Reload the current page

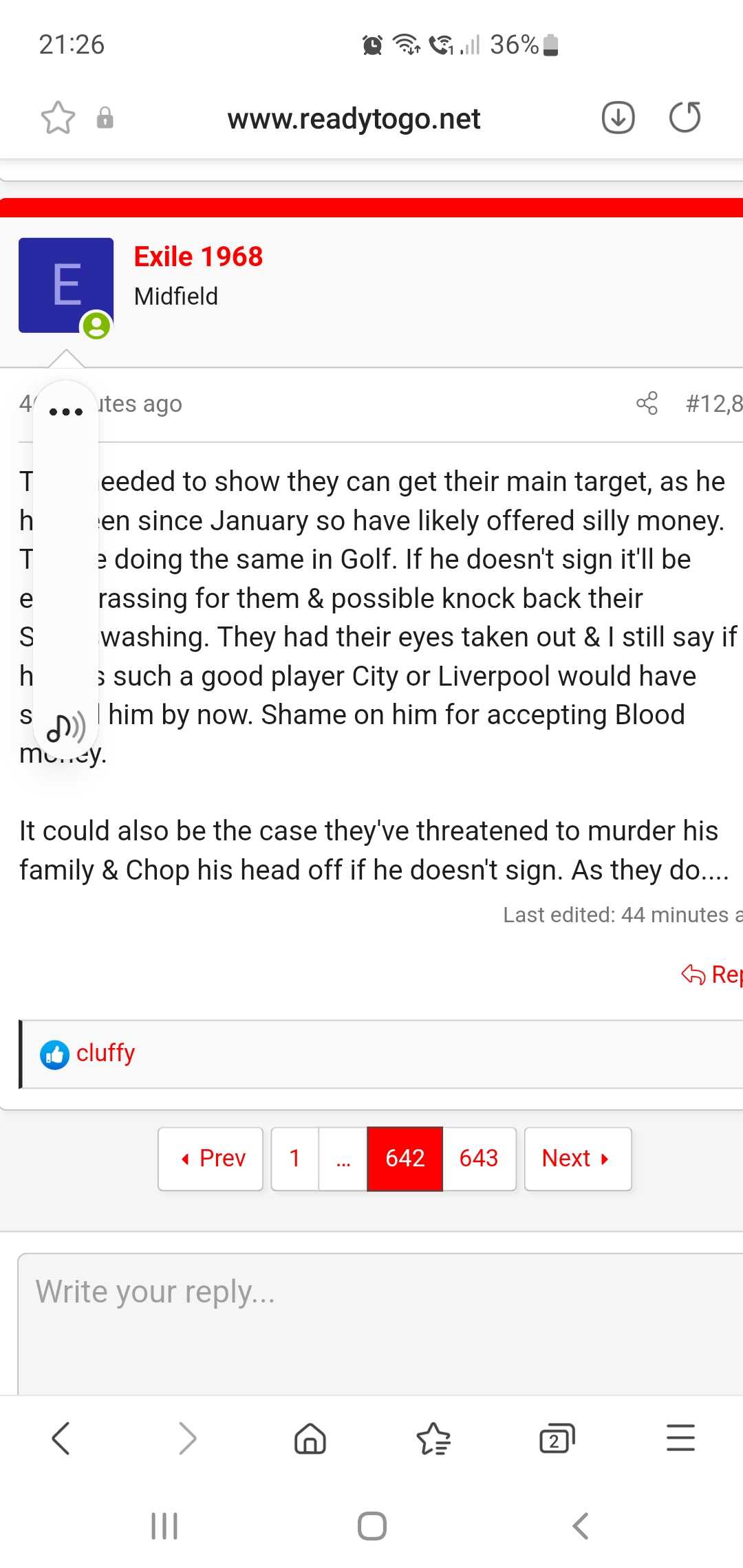pyautogui.click(x=685, y=117)
